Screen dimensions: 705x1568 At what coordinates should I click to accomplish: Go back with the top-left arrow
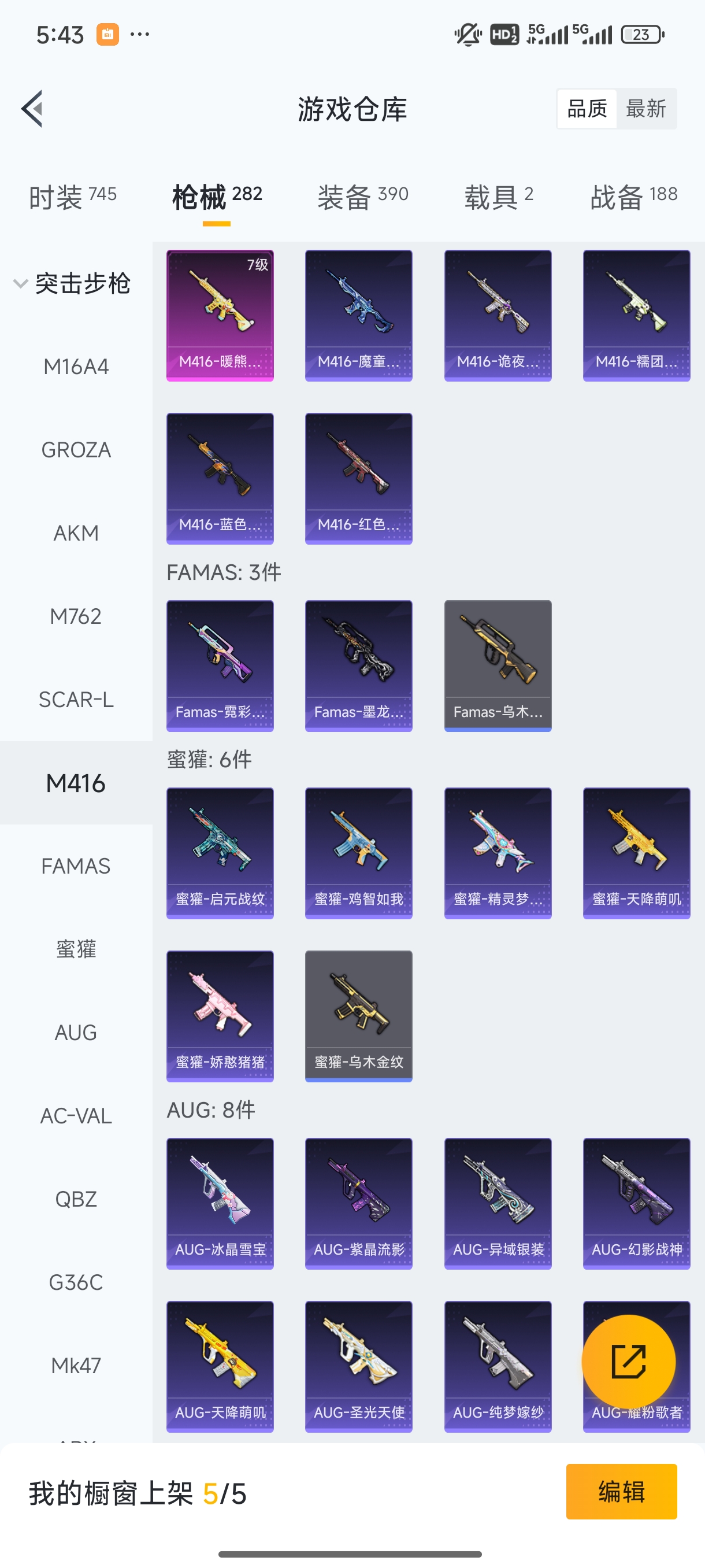32,109
